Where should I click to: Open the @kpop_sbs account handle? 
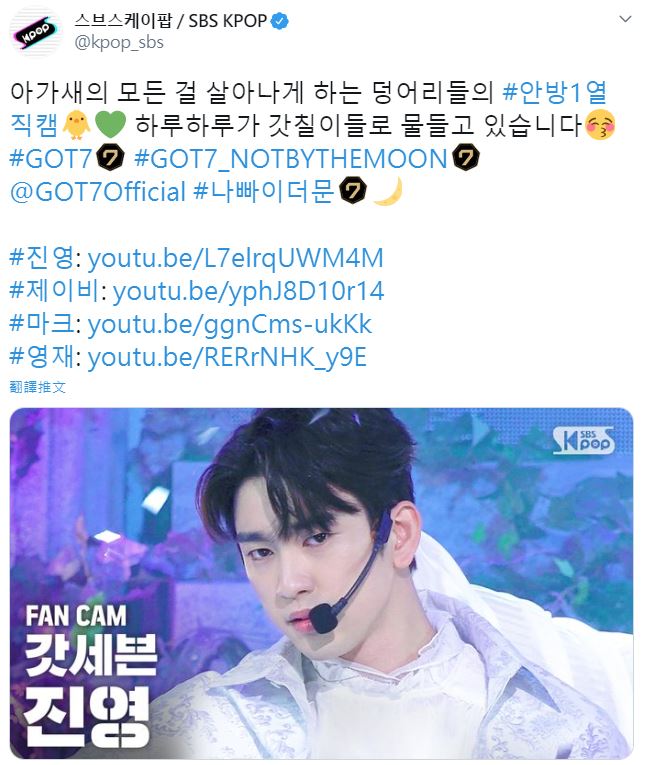119,43
